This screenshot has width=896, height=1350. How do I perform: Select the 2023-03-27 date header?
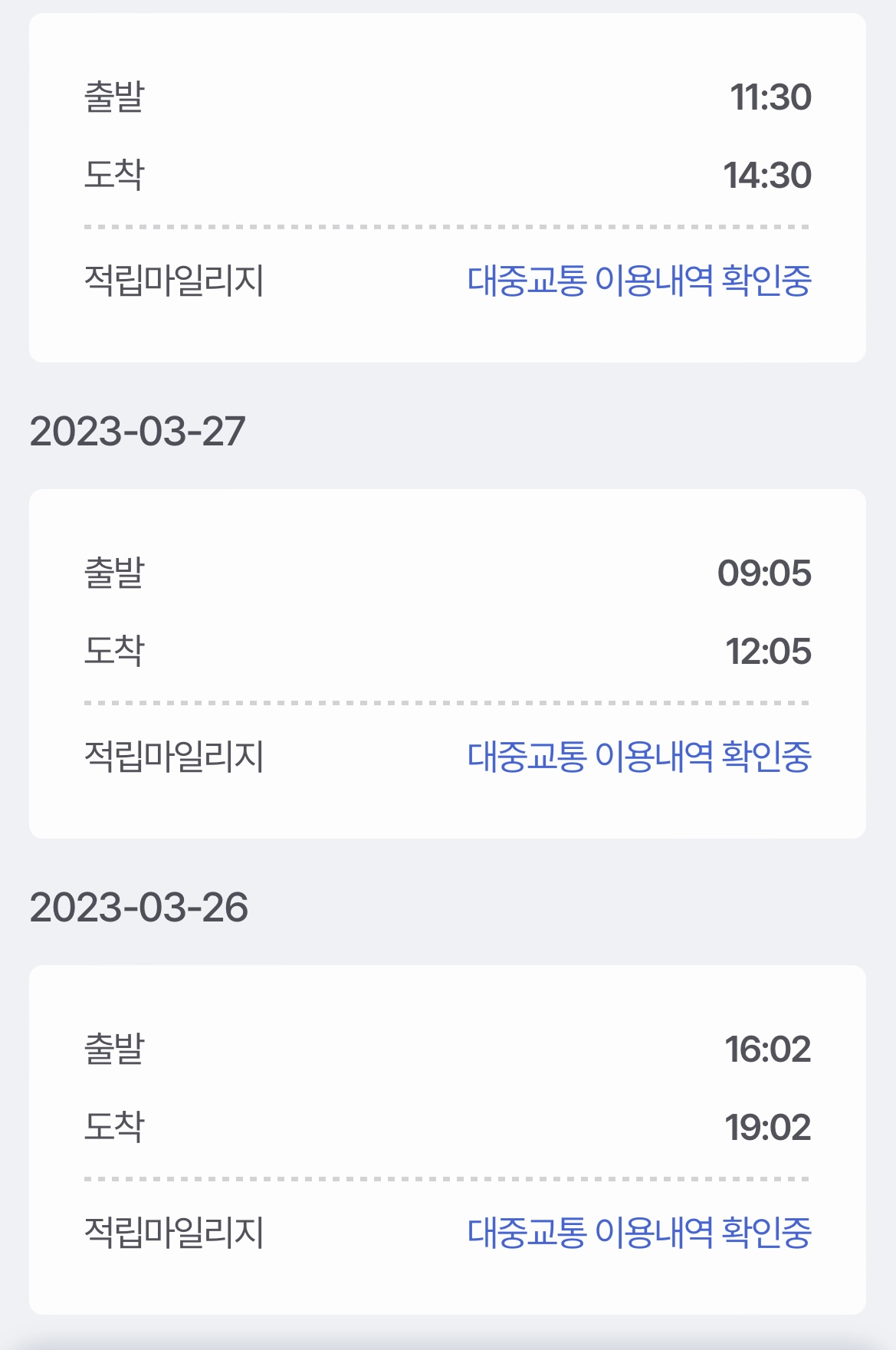(138, 430)
